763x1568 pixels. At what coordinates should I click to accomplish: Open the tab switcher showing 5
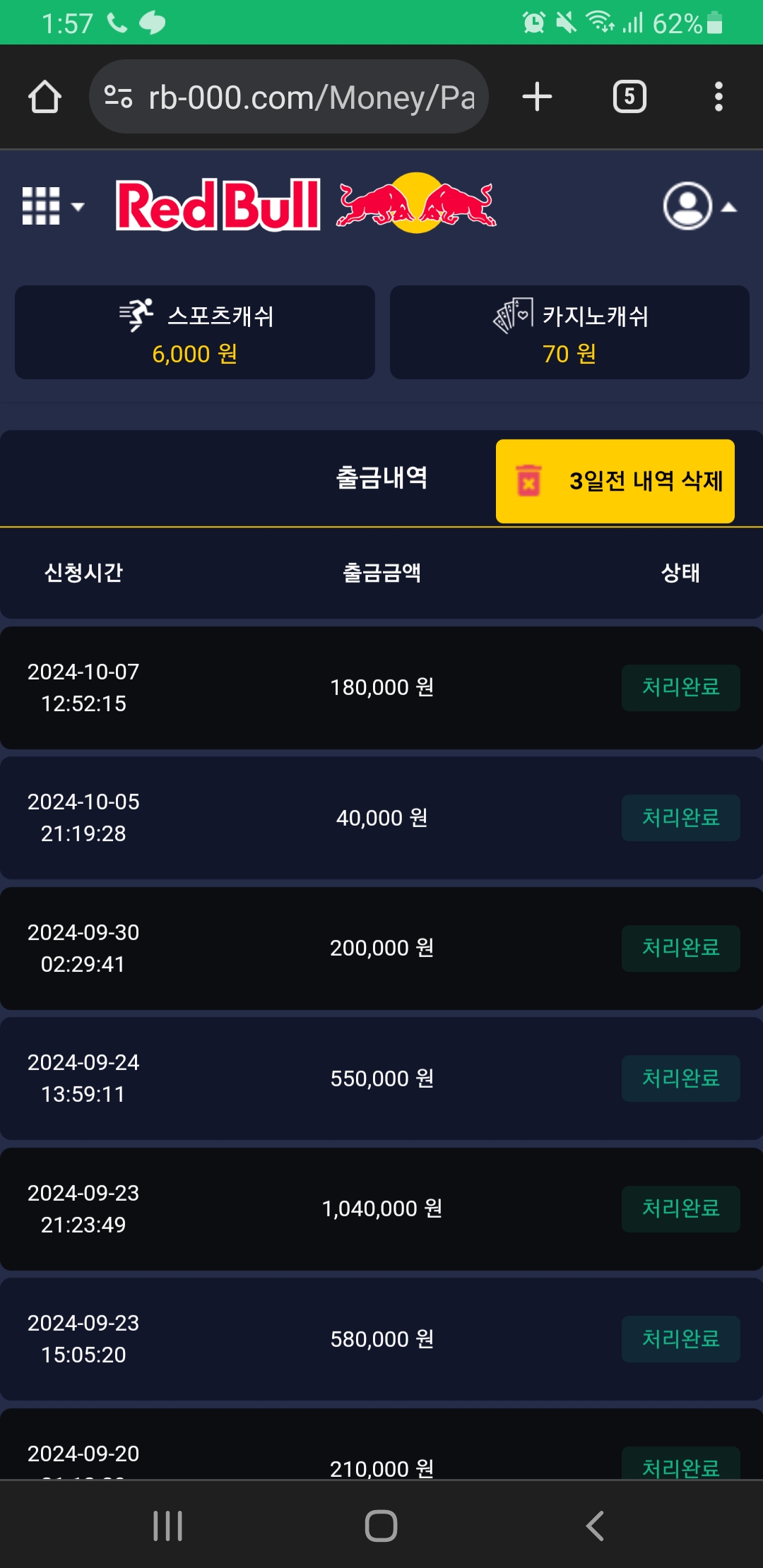click(629, 97)
